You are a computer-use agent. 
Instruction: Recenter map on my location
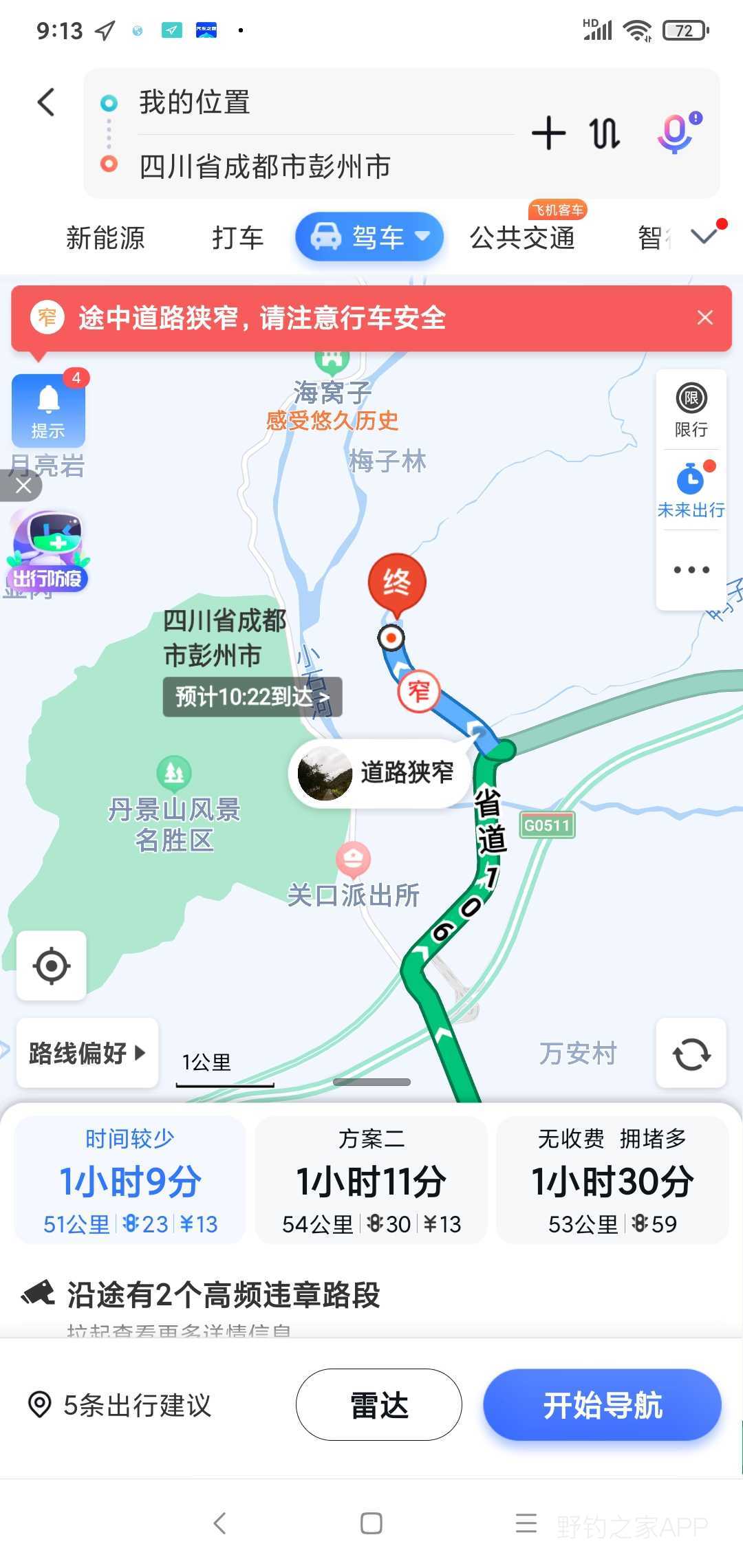[x=52, y=966]
